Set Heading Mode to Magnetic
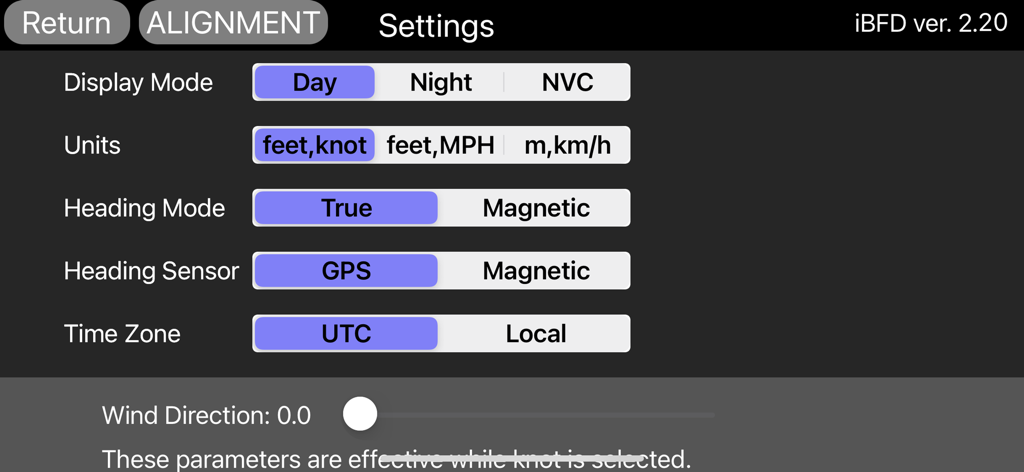 (536, 208)
